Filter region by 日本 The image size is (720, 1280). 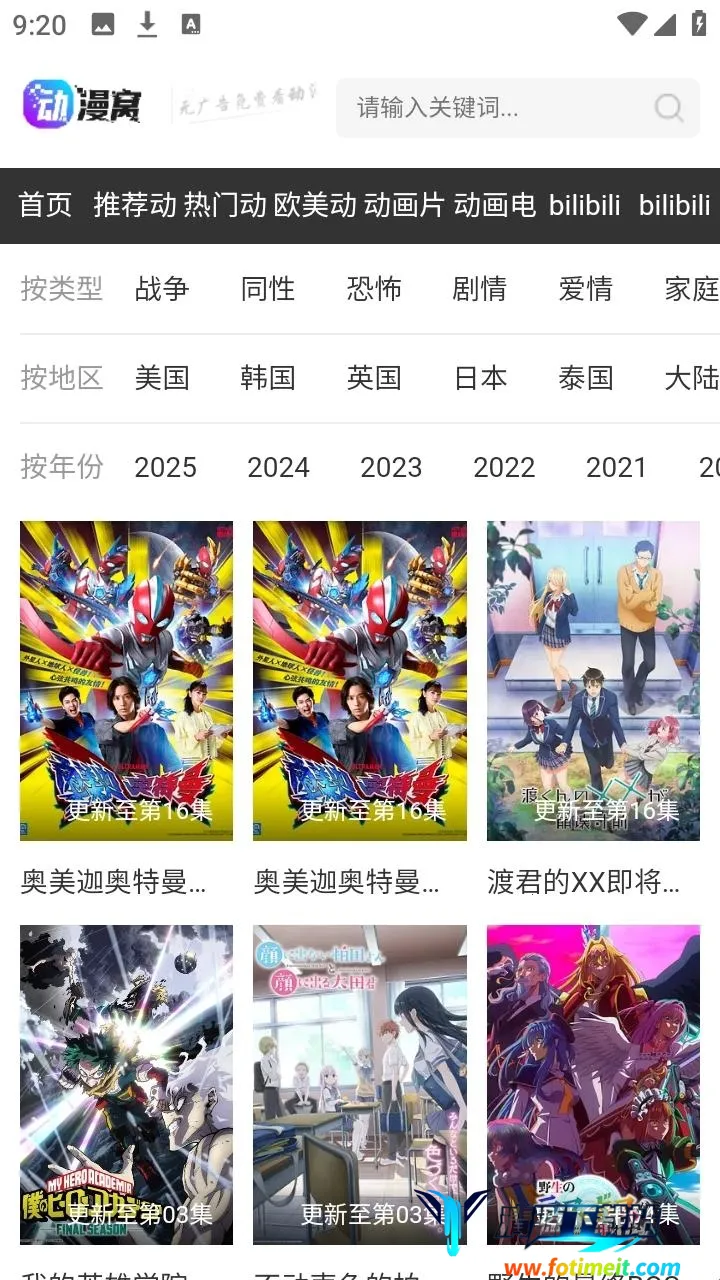click(x=481, y=377)
